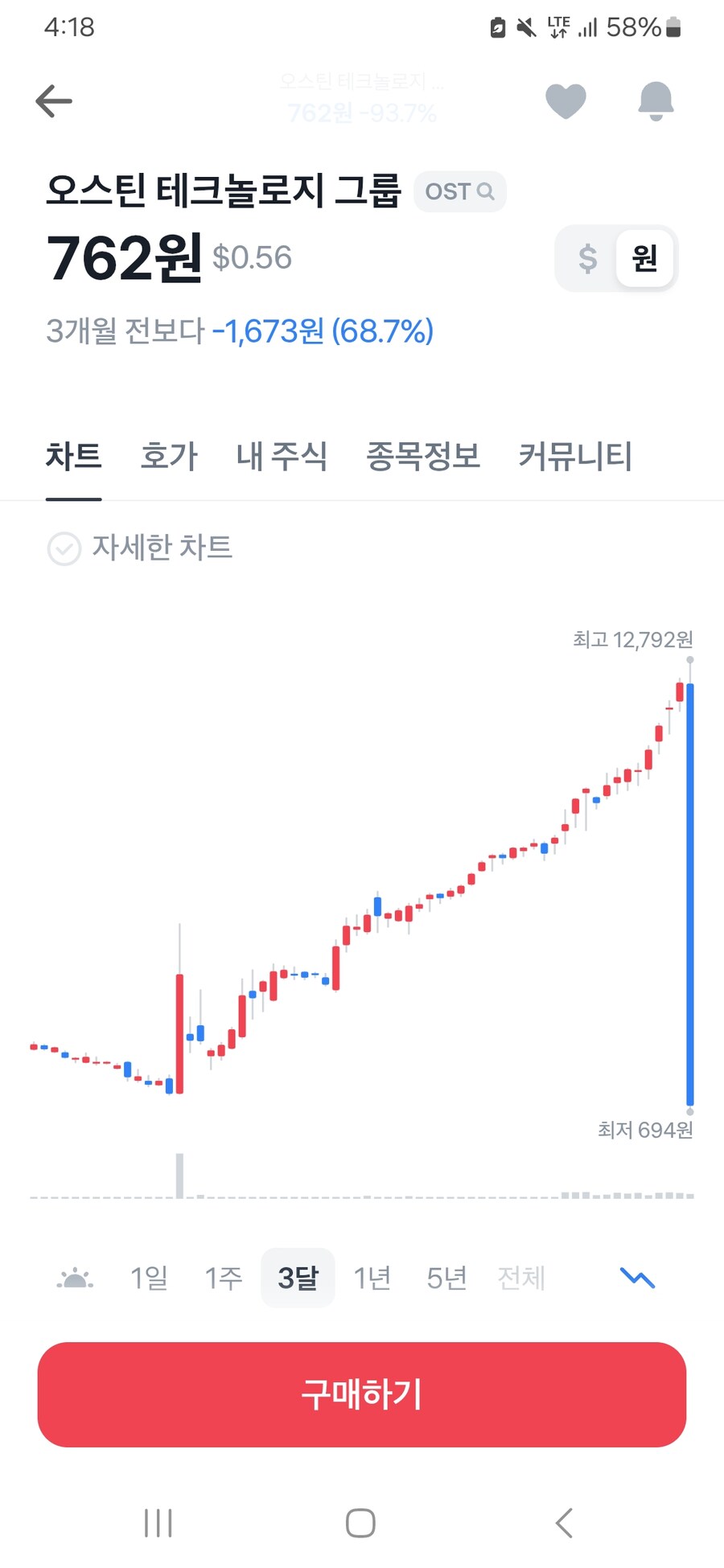Show the 1년 chart range
Image resolution: width=724 pixels, height=1568 pixels.
[x=372, y=1277]
